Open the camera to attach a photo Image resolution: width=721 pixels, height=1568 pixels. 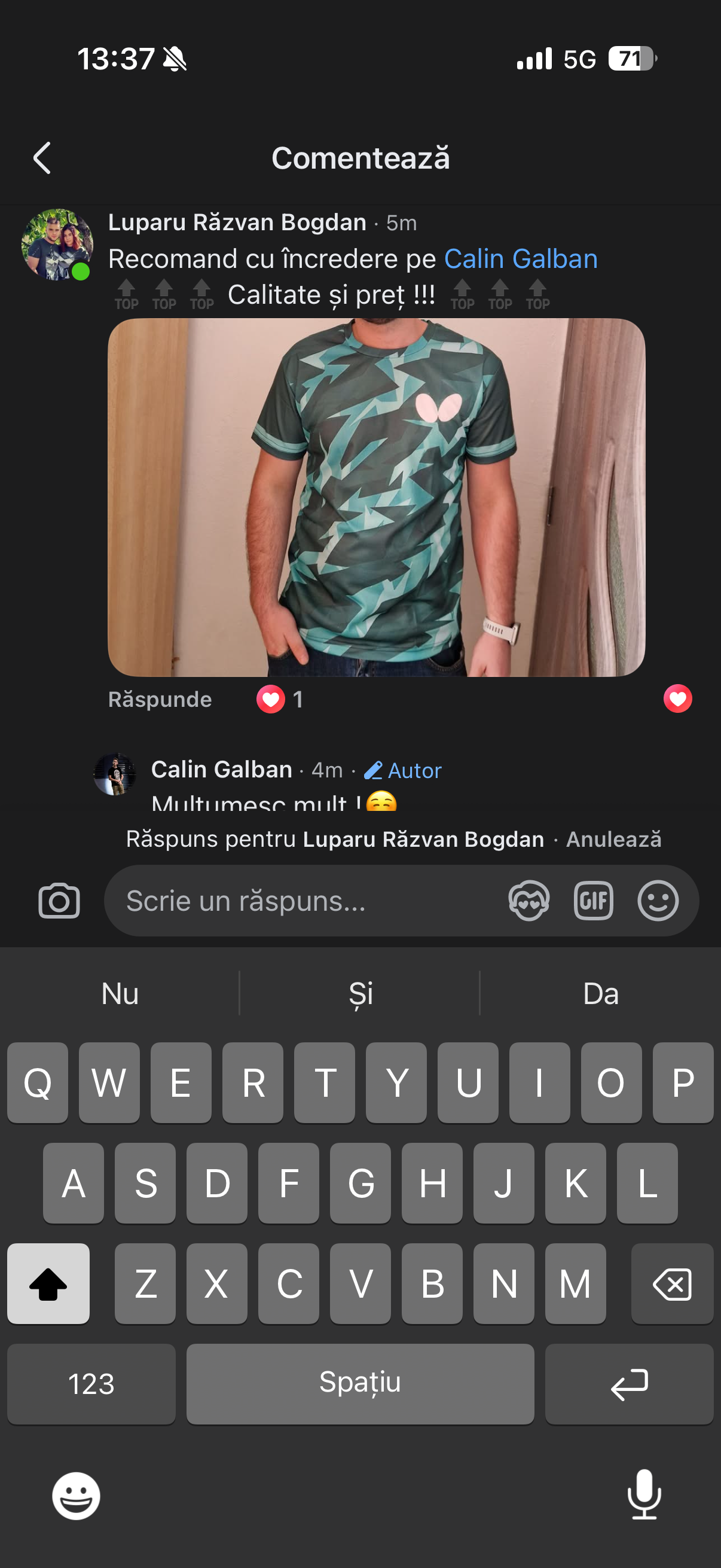[x=59, y=901]
